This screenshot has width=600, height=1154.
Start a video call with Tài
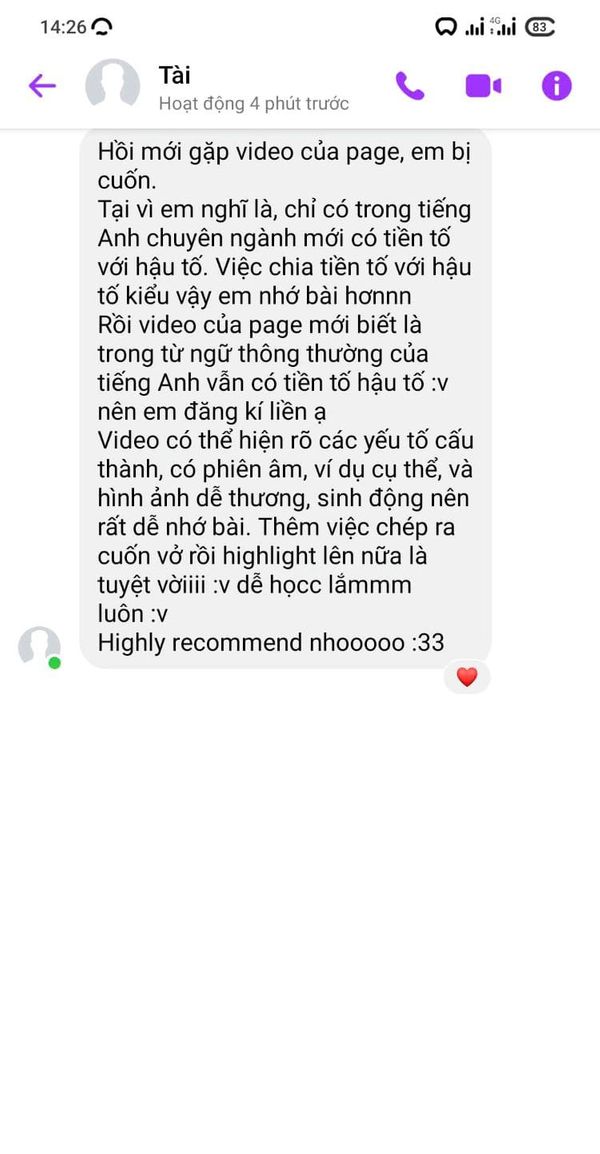(483, 86)
